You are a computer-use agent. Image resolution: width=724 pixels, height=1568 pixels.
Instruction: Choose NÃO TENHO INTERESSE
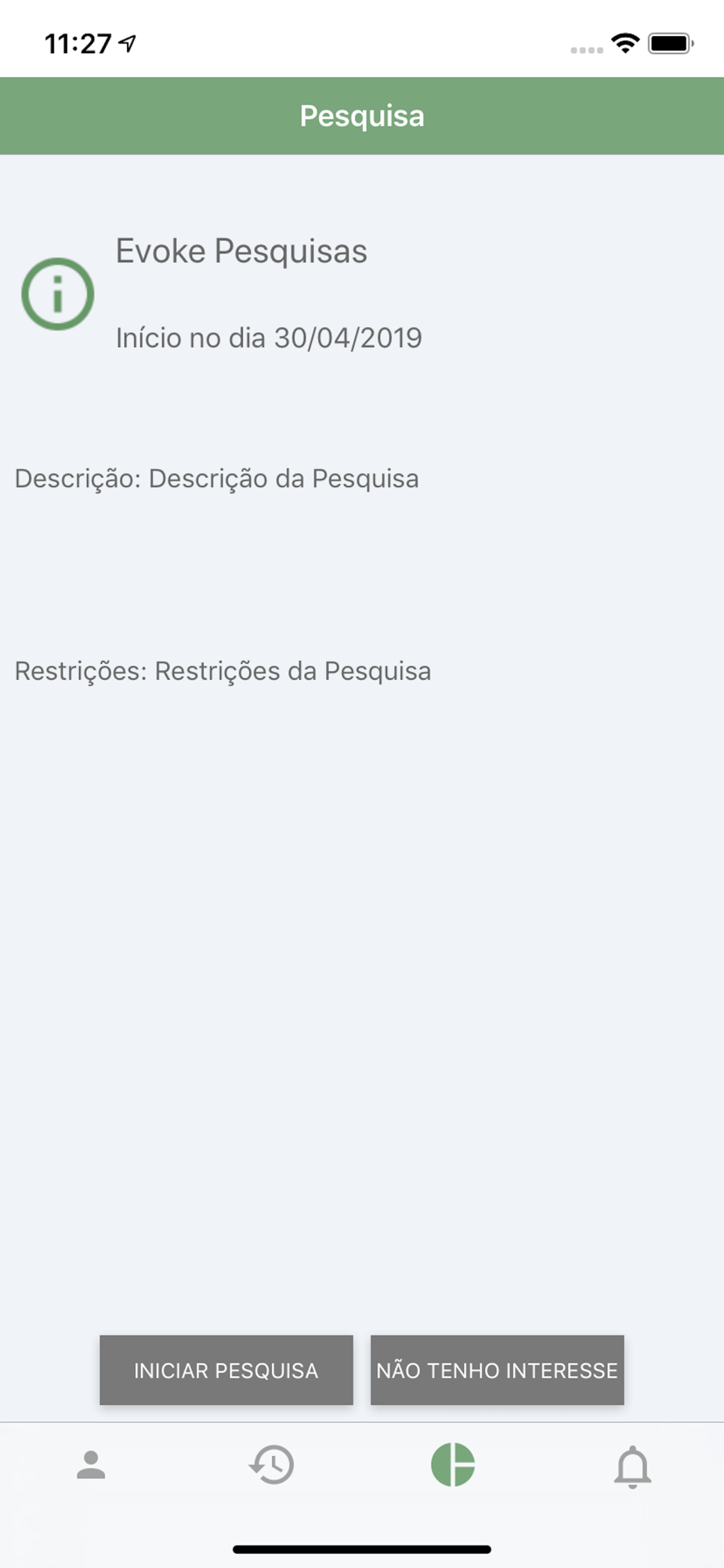click(497, 1370)
